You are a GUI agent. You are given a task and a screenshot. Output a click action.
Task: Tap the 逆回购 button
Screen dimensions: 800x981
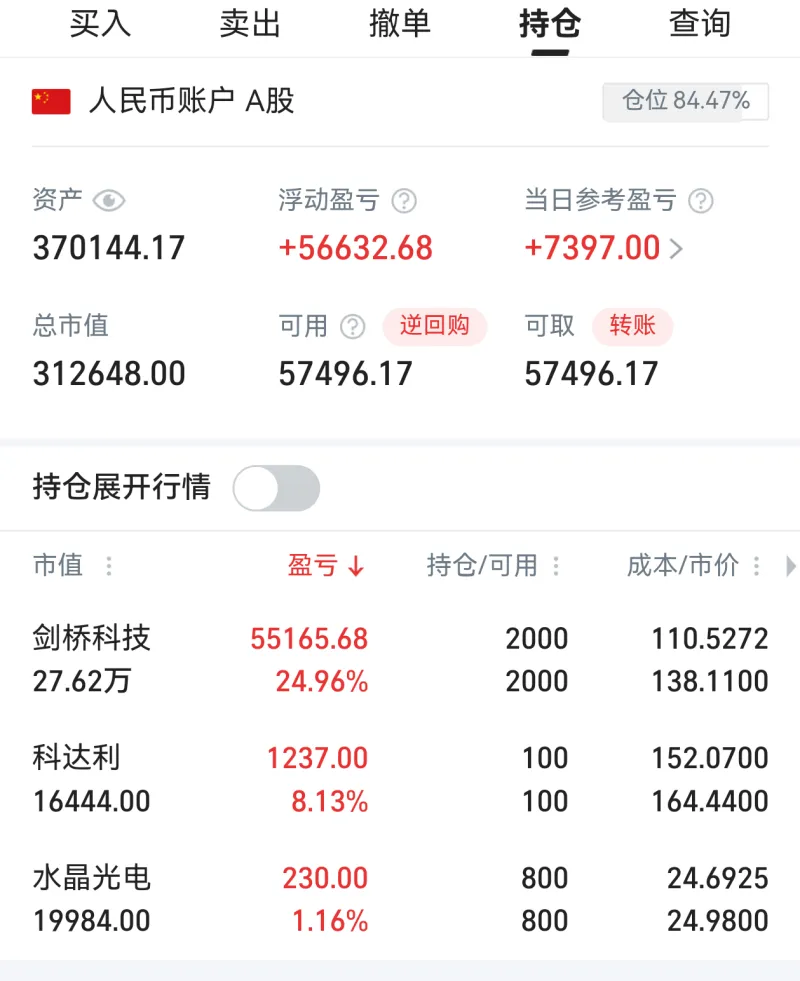click(x=434, y=326)
